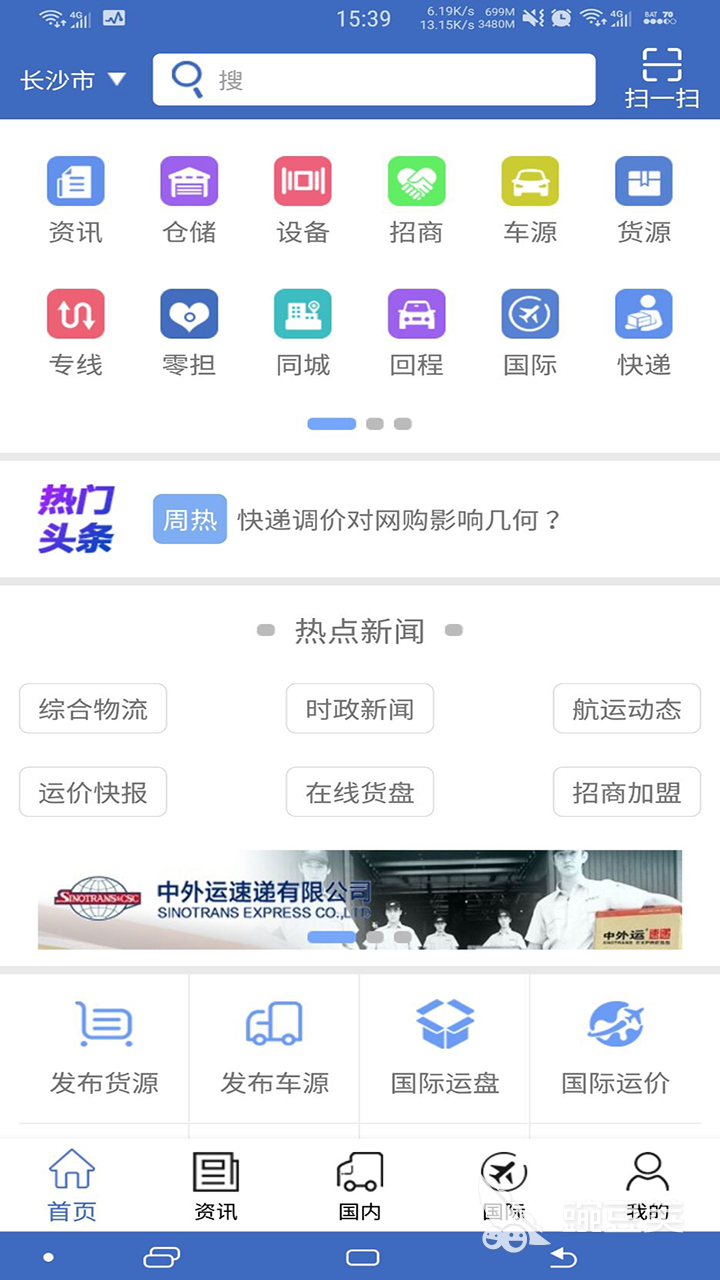Go to 车源 vehicle listings

pos(530,199)
